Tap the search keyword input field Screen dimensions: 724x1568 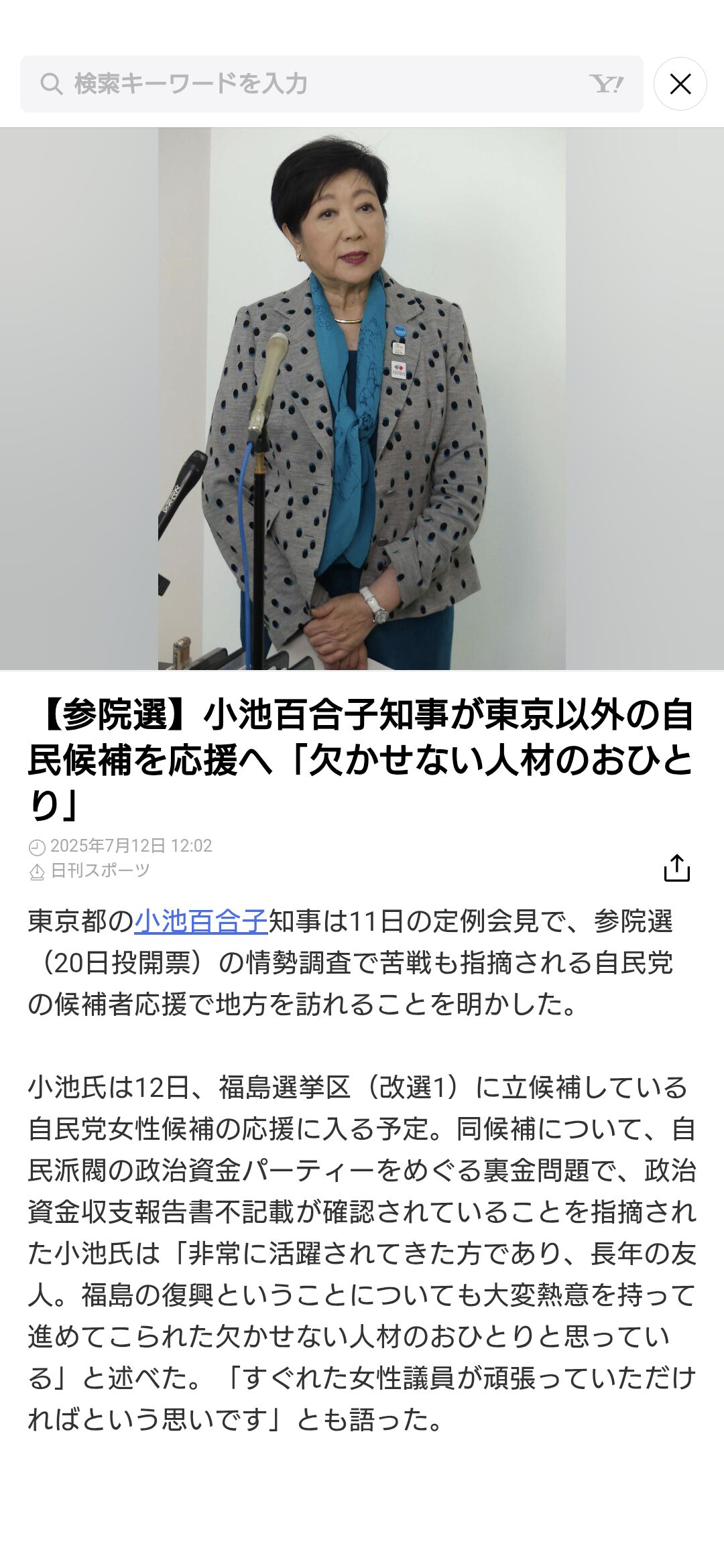[331, 84]
